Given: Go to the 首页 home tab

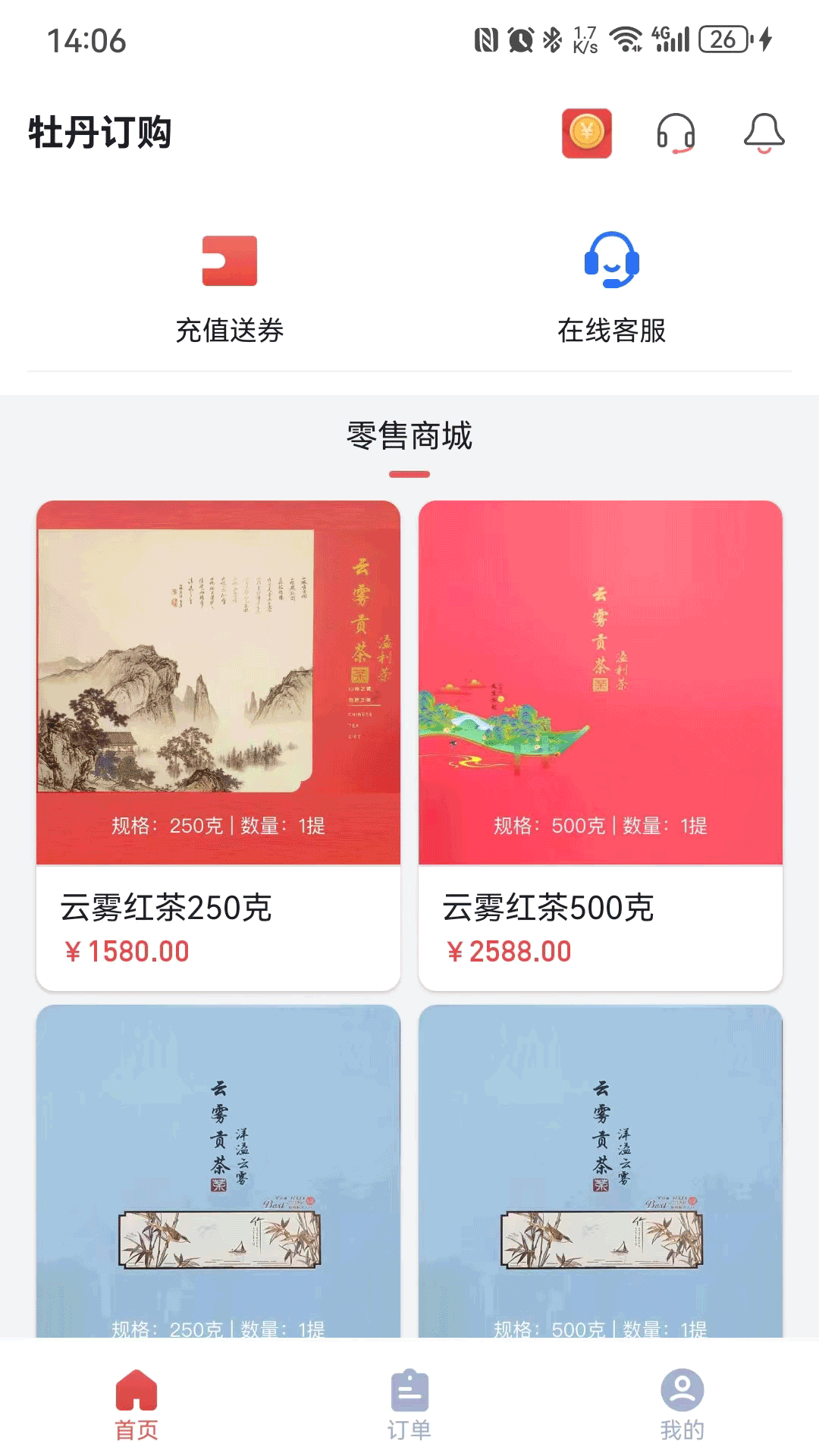Looking at the screenshot, I should 136,1404.
